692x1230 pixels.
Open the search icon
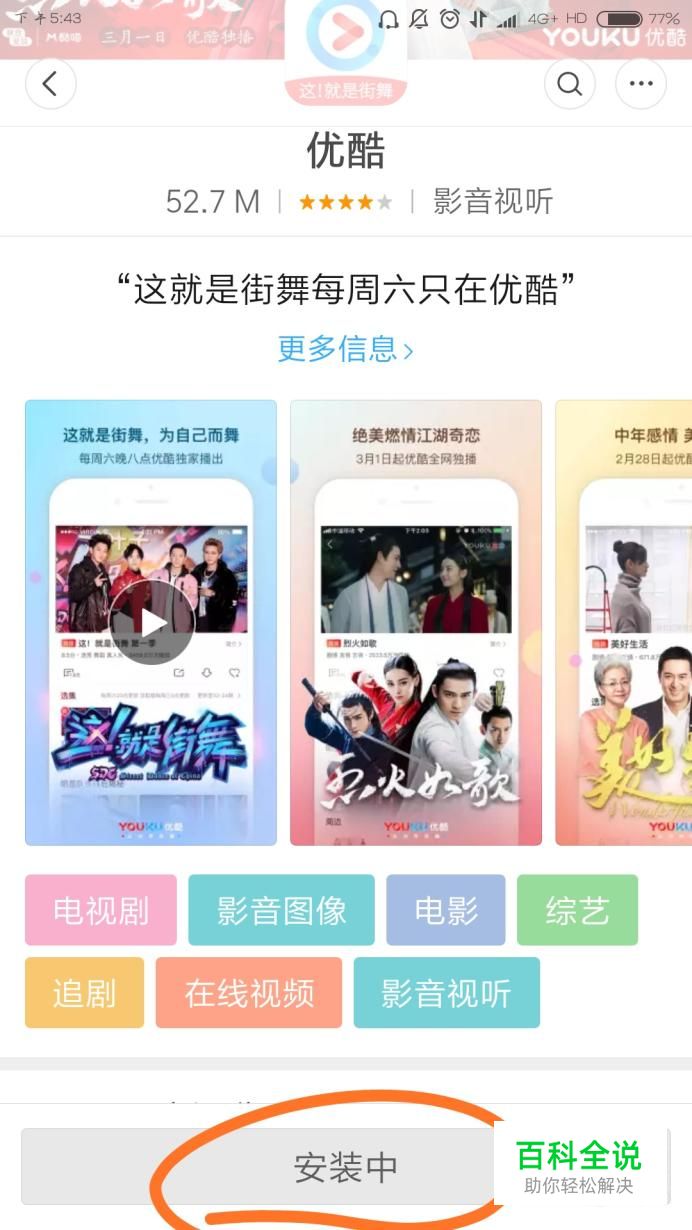click(569, 85)
